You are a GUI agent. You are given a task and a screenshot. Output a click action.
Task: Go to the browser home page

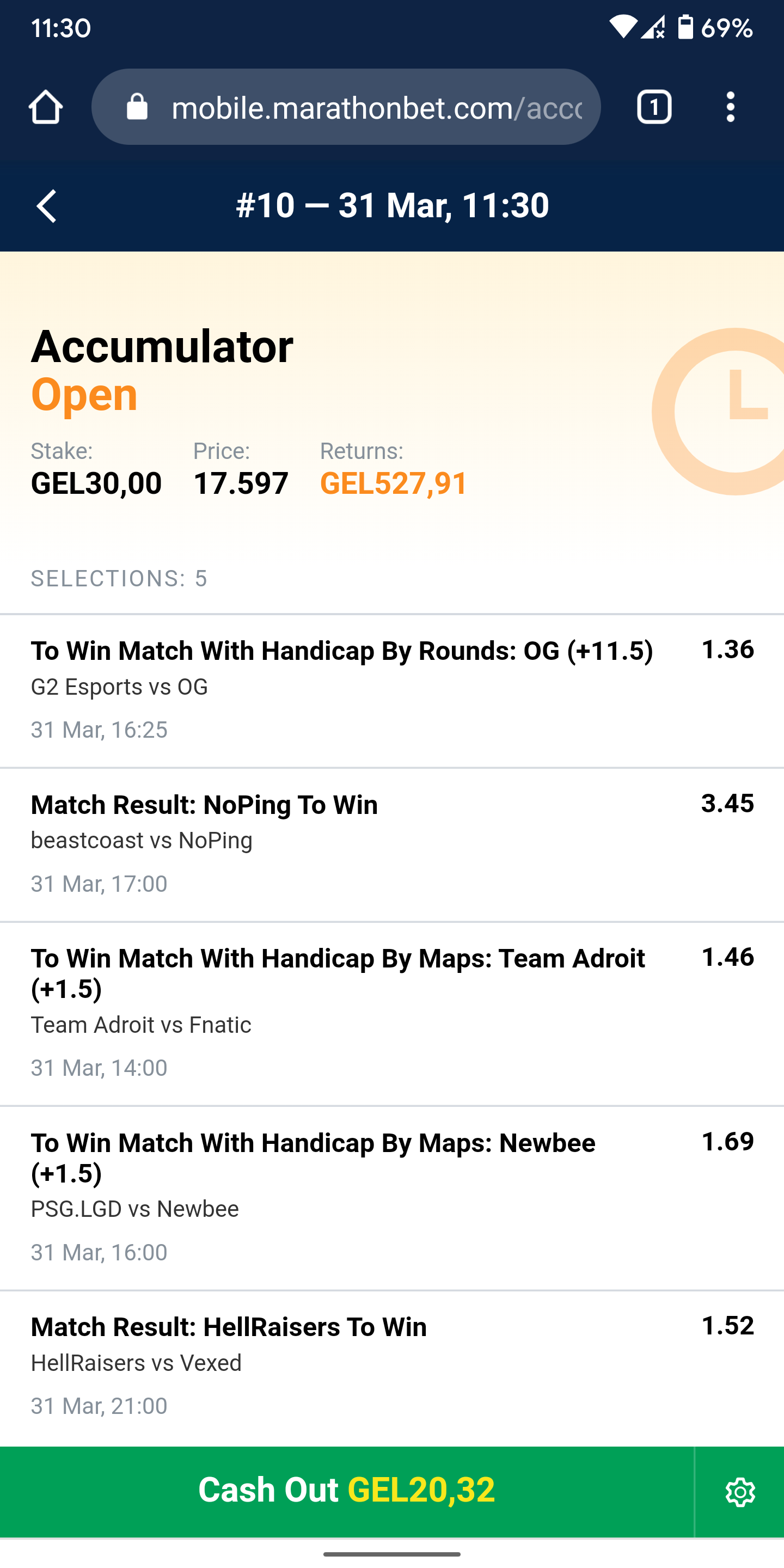pyautogui.click(x=46, y=107)
